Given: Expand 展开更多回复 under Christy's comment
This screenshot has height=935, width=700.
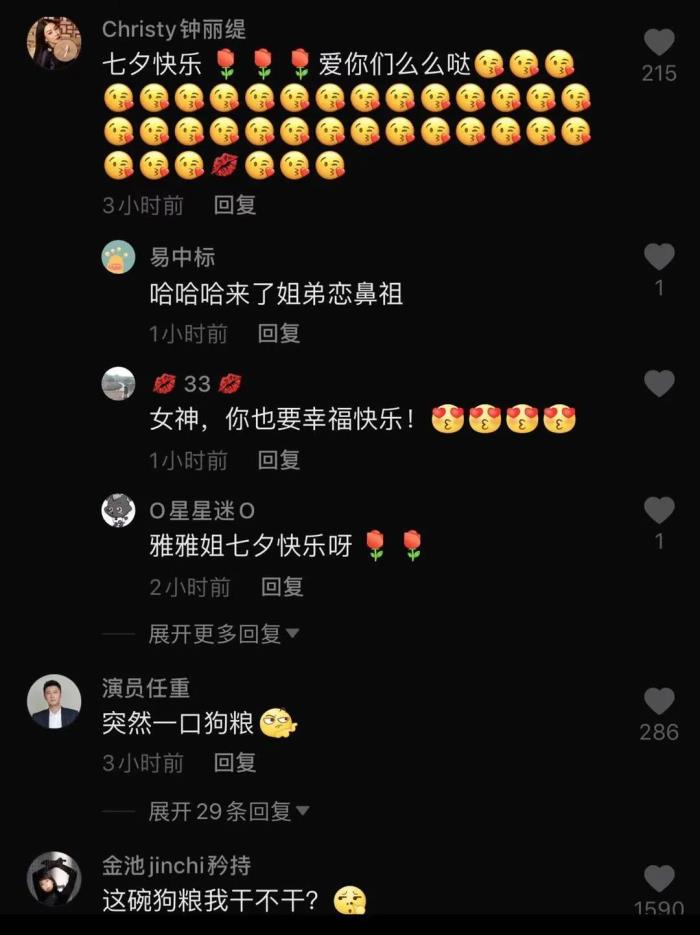Looking at the screenshot, I should coord(224,633).
